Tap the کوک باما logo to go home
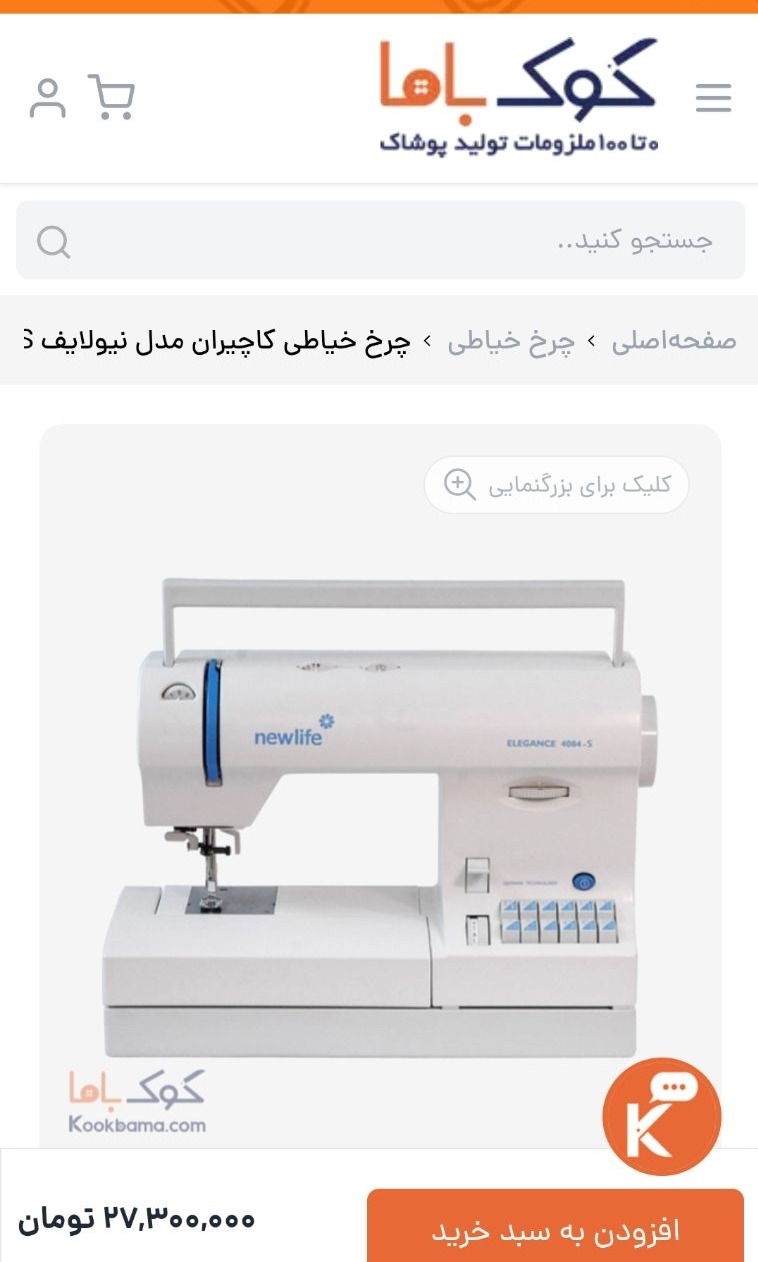Screen dimensions: 758x1262 518,97
